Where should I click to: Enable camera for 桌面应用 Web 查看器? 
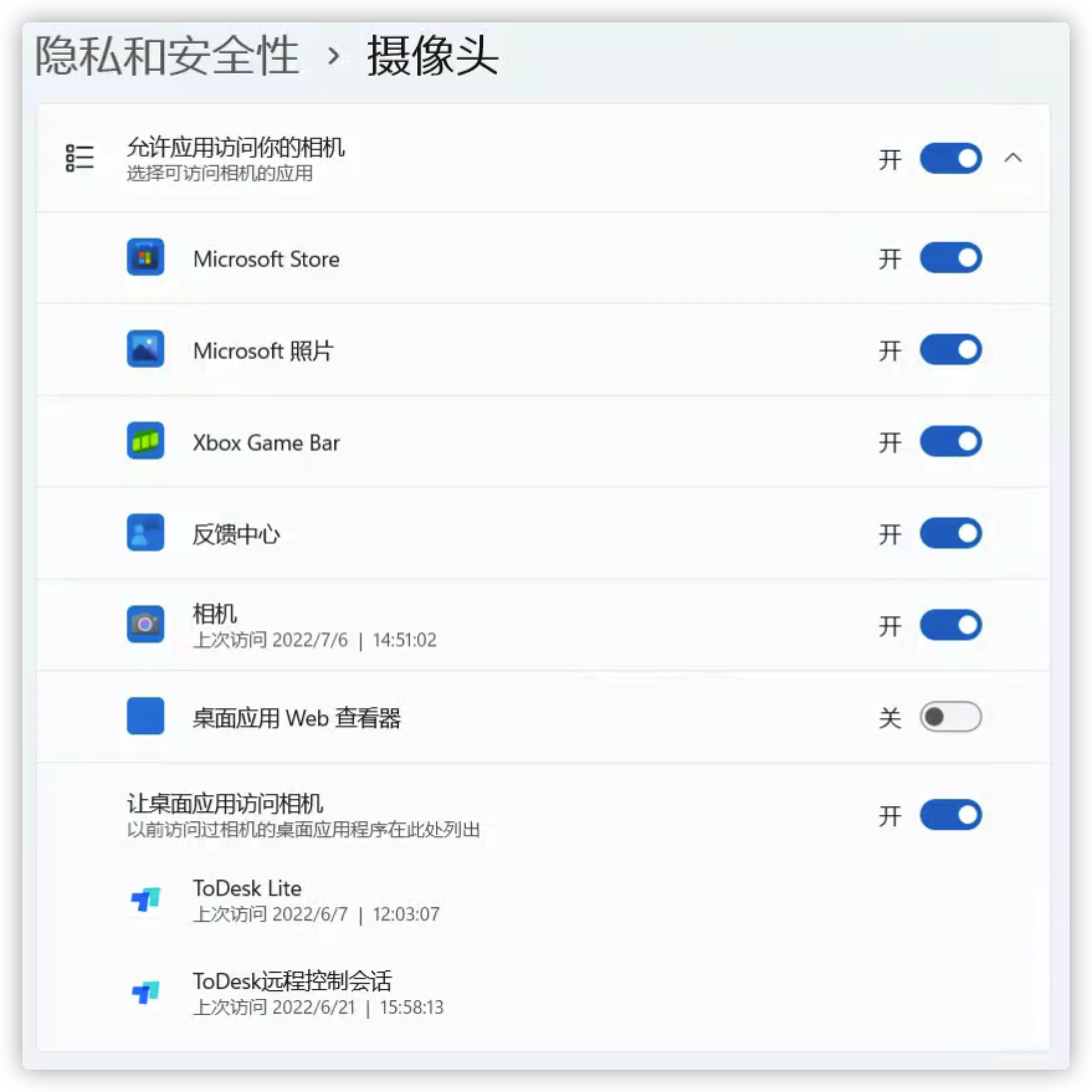coord(950,717)
